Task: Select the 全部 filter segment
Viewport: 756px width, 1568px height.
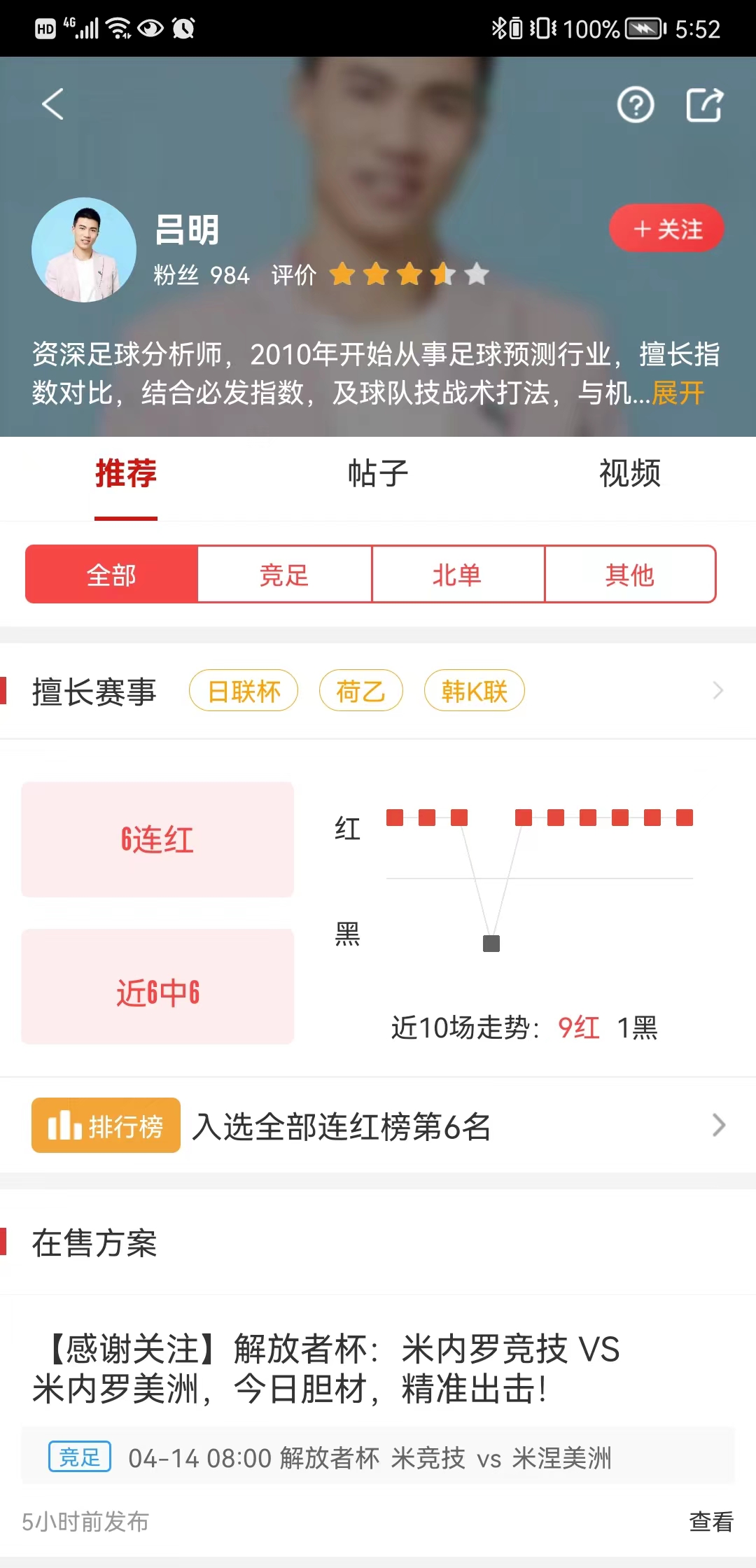Action: click(111, 575)
